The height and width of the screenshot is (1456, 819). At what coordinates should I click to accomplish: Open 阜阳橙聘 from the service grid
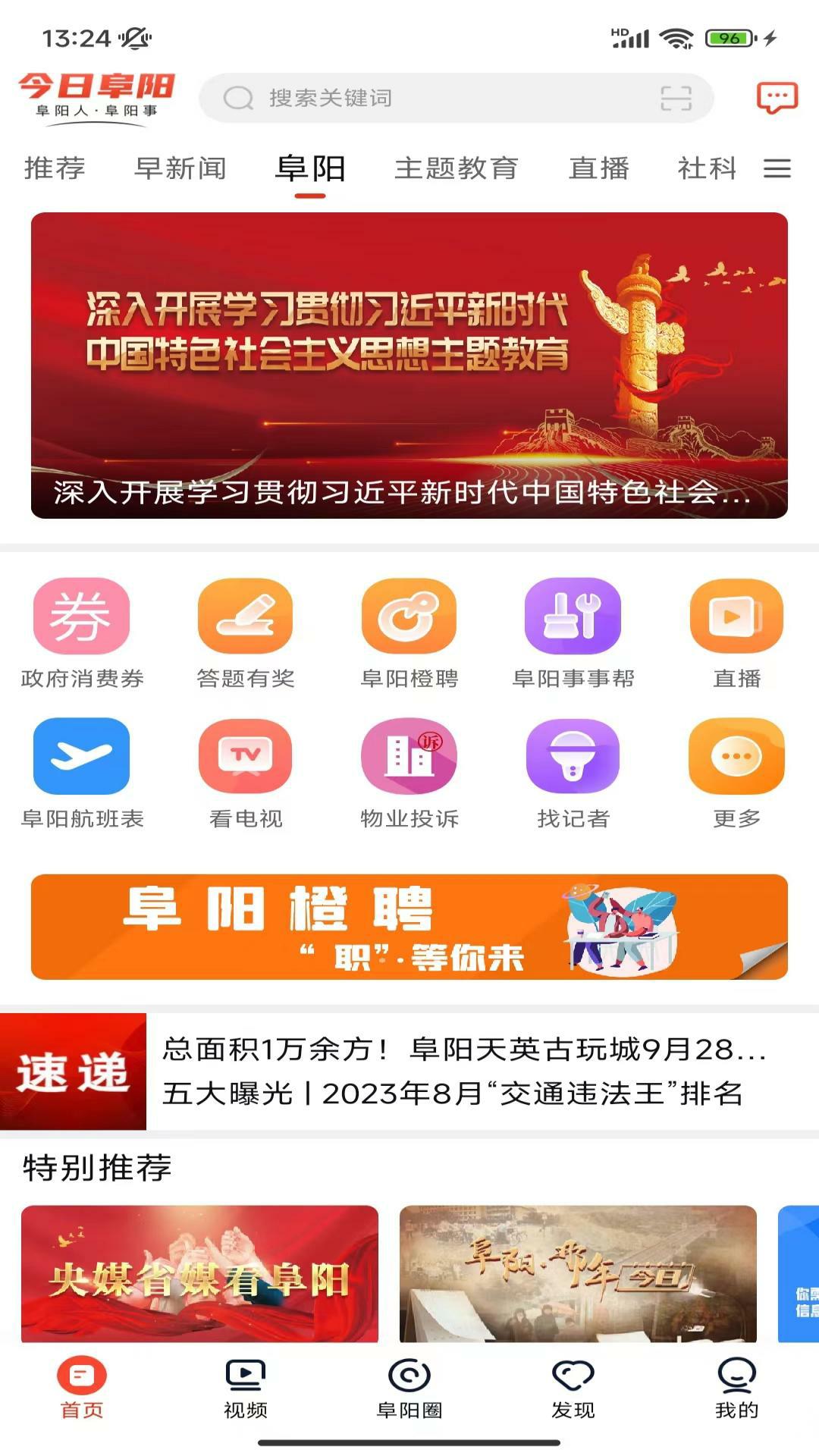[409, 618]
